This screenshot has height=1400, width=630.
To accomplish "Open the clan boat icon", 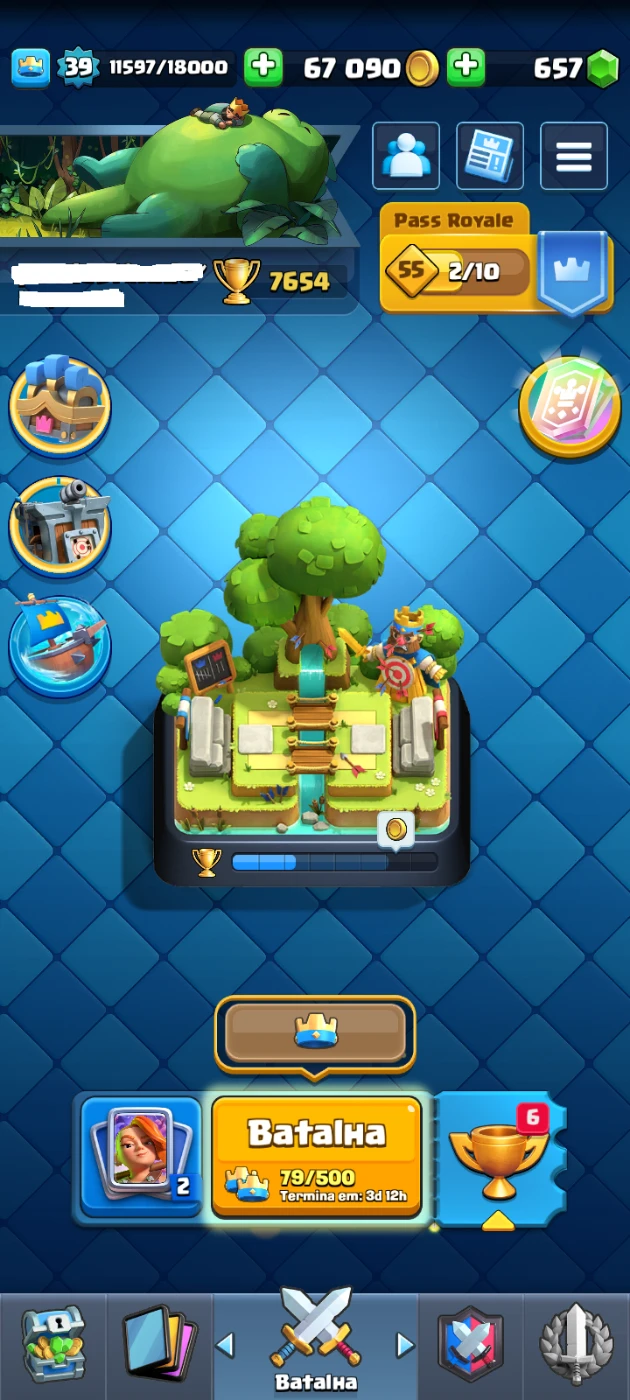I will [x=60, y=642].
